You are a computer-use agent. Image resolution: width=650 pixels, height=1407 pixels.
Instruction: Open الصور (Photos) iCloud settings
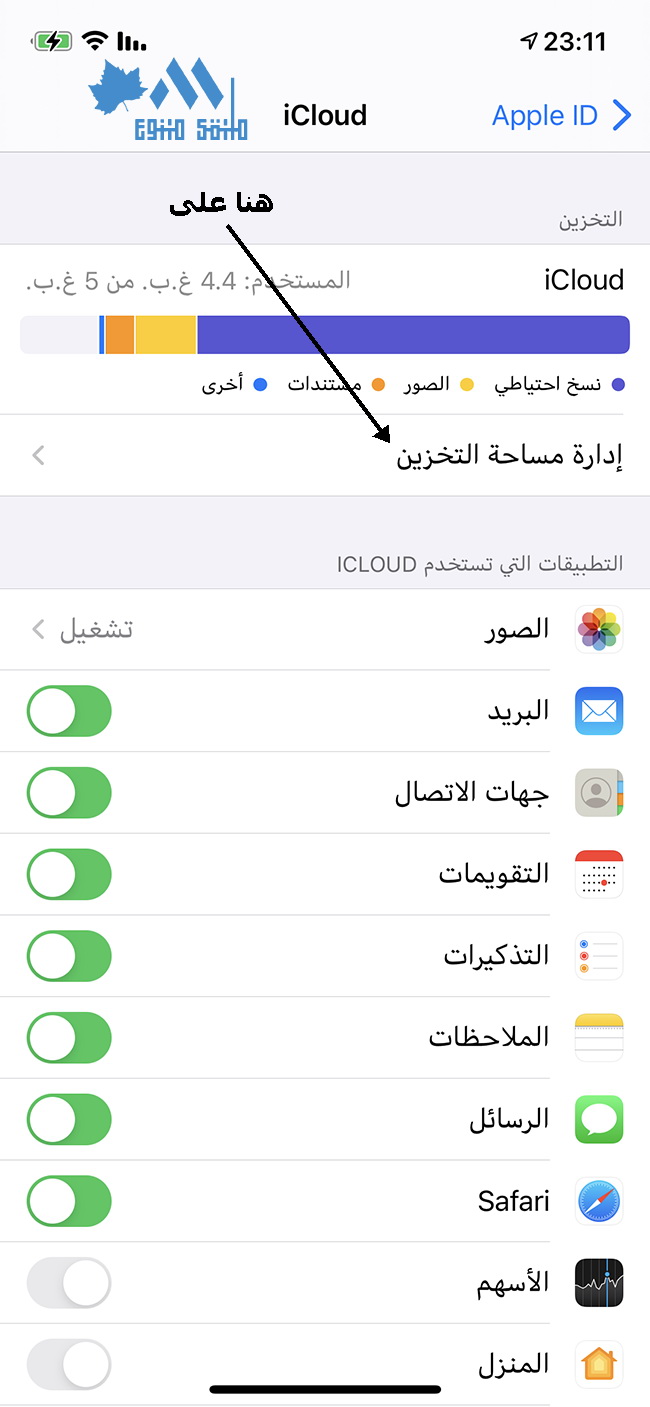click(x=325, y=629)
